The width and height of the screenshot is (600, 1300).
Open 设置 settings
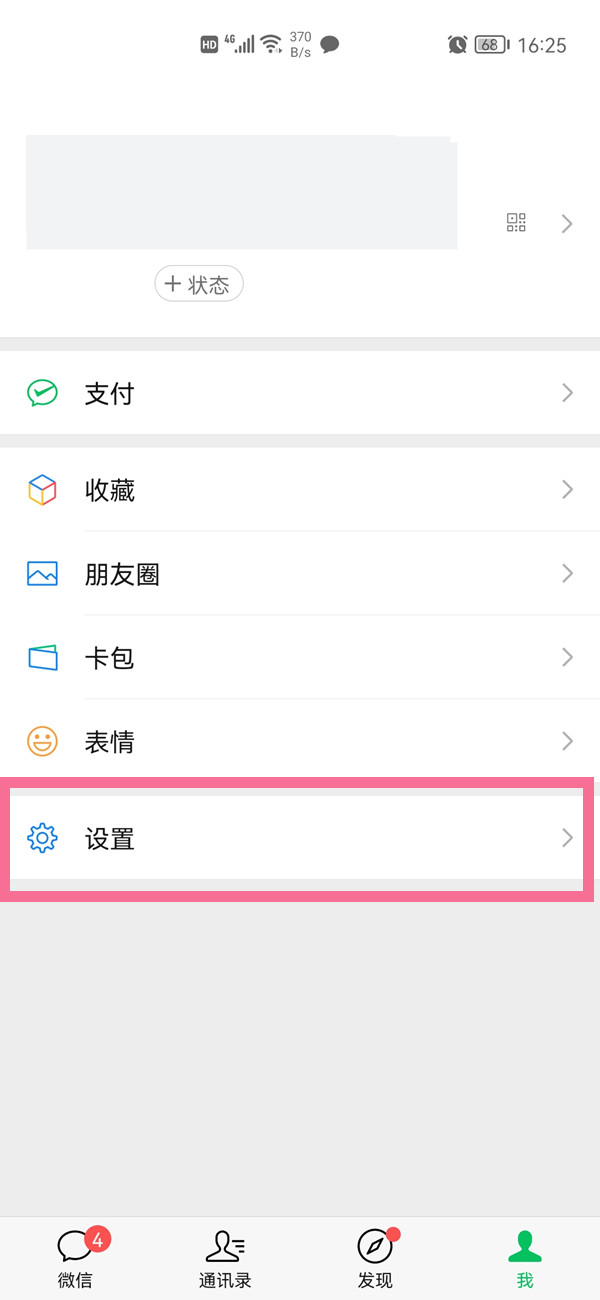click(x=300, y=838)
